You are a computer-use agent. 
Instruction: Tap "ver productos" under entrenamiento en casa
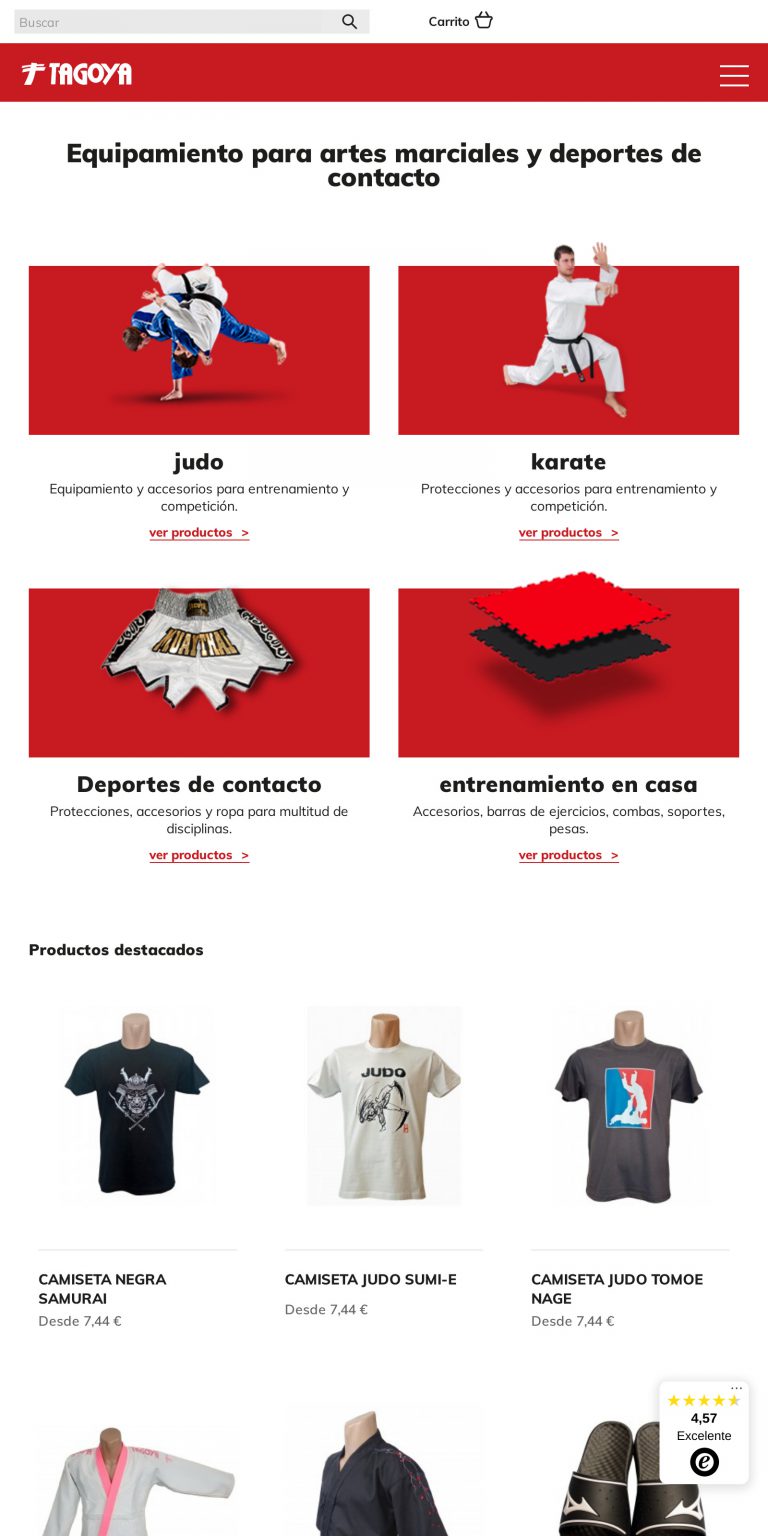point(568,855)
